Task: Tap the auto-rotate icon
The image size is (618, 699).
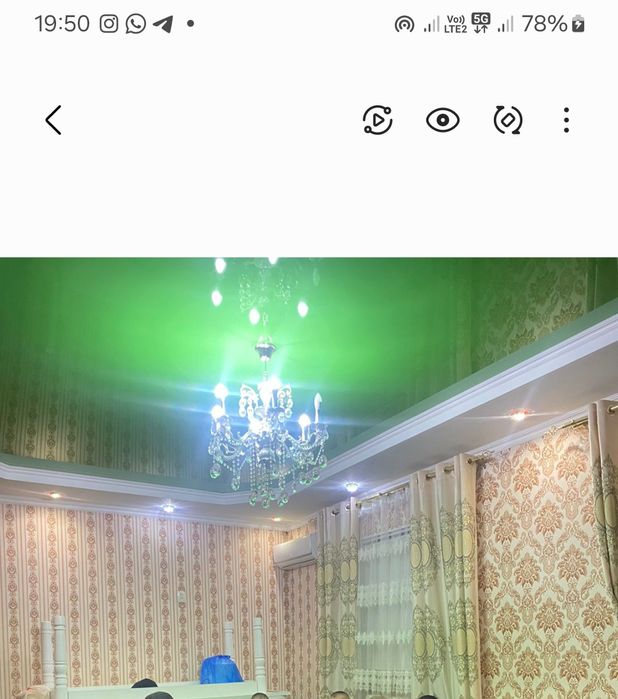Action: [x=508, y=121]
